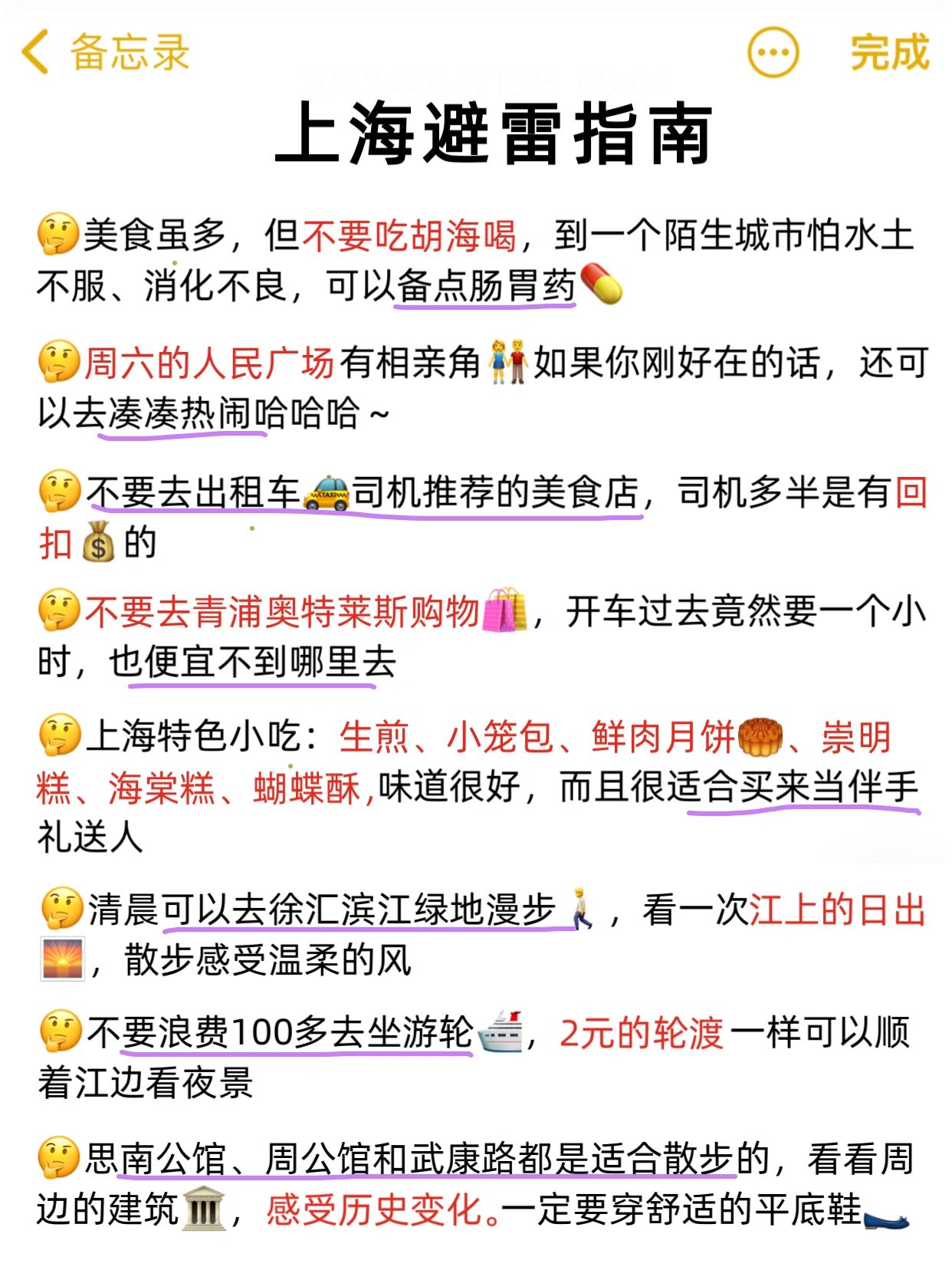Open the more options ellipsis menu
Viewport: 952px width, 1270px height.
tap(773, 52)
